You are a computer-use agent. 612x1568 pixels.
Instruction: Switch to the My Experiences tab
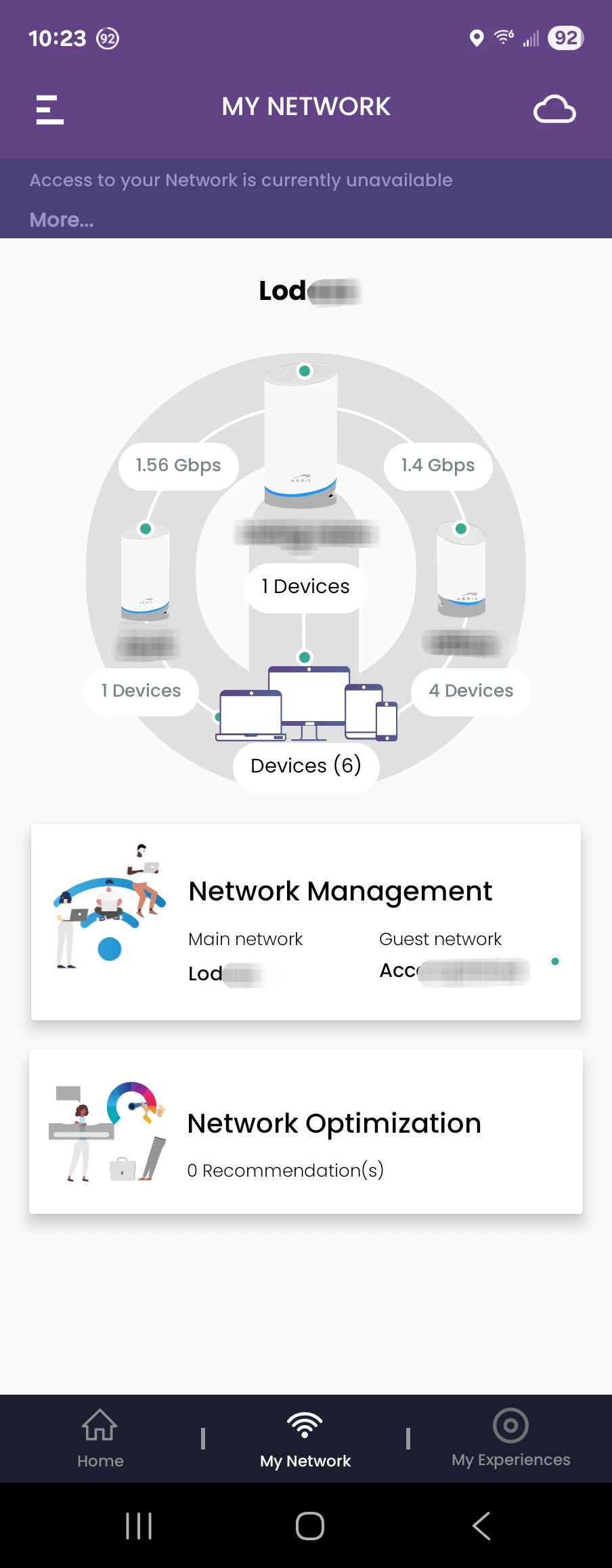click(511, 1438)
